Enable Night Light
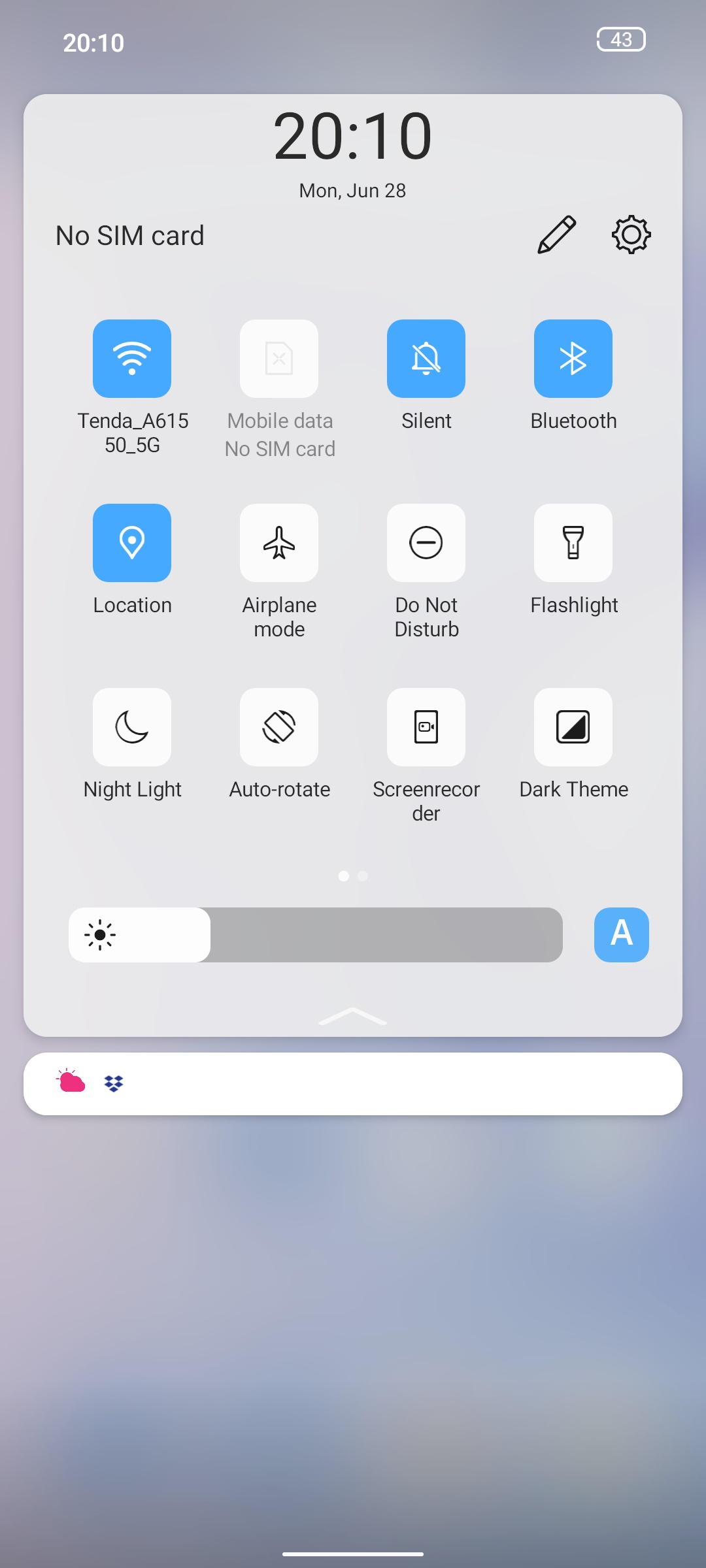Viewport: 706px width, 1568px height. (132, 727)
